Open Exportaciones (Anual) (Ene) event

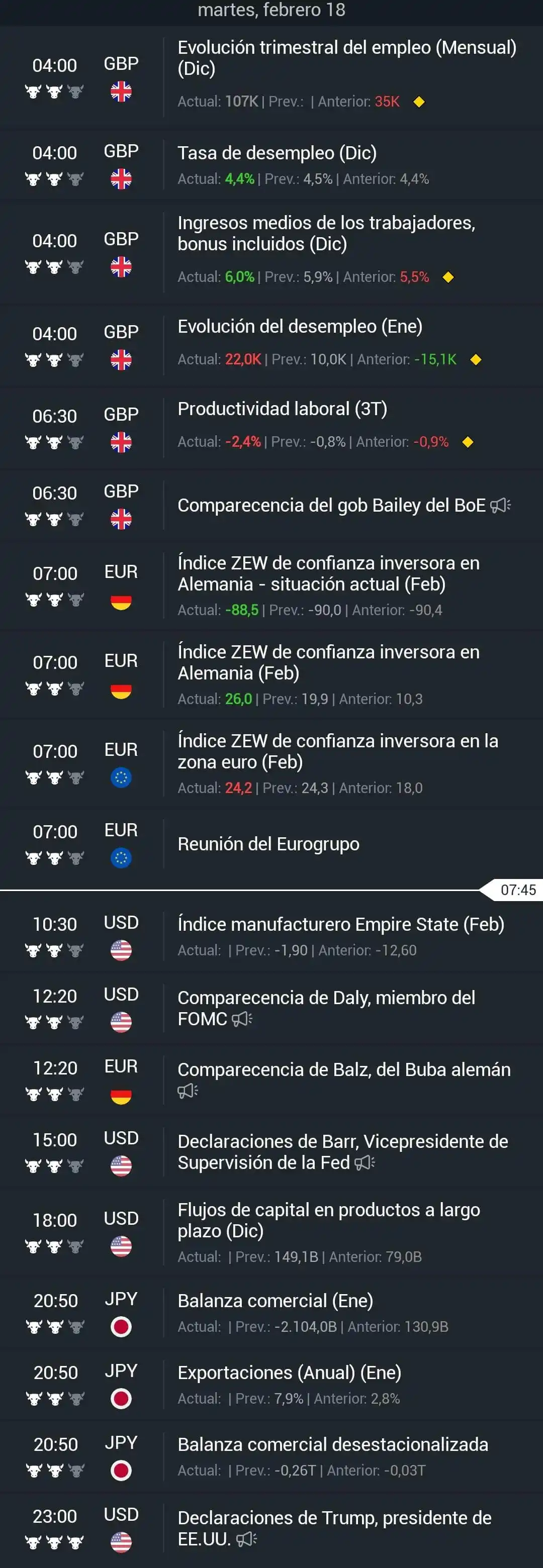pyautogui.click(x=289, y=1373)
